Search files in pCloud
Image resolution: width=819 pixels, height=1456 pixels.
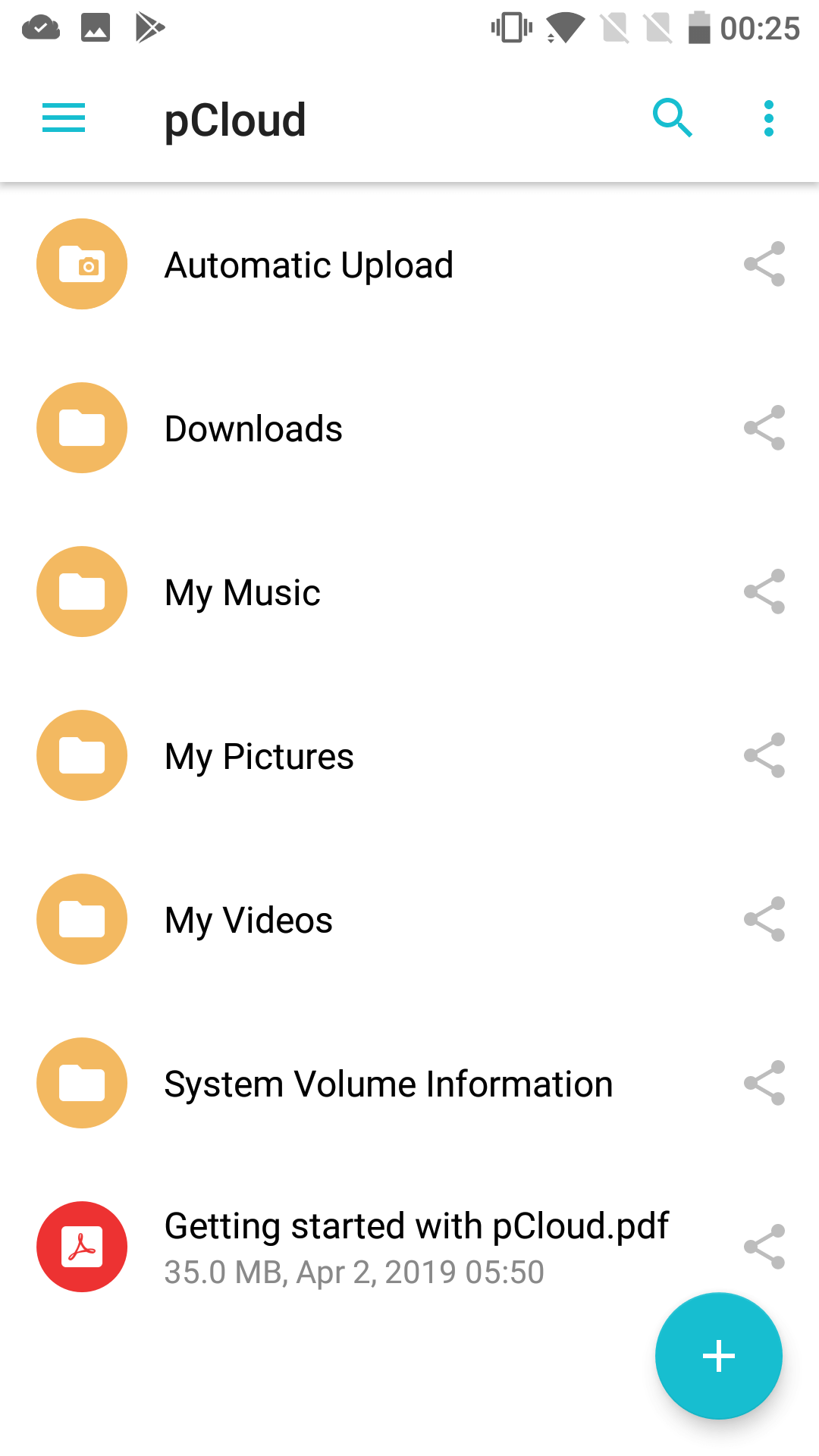click(x=672, y=118)
